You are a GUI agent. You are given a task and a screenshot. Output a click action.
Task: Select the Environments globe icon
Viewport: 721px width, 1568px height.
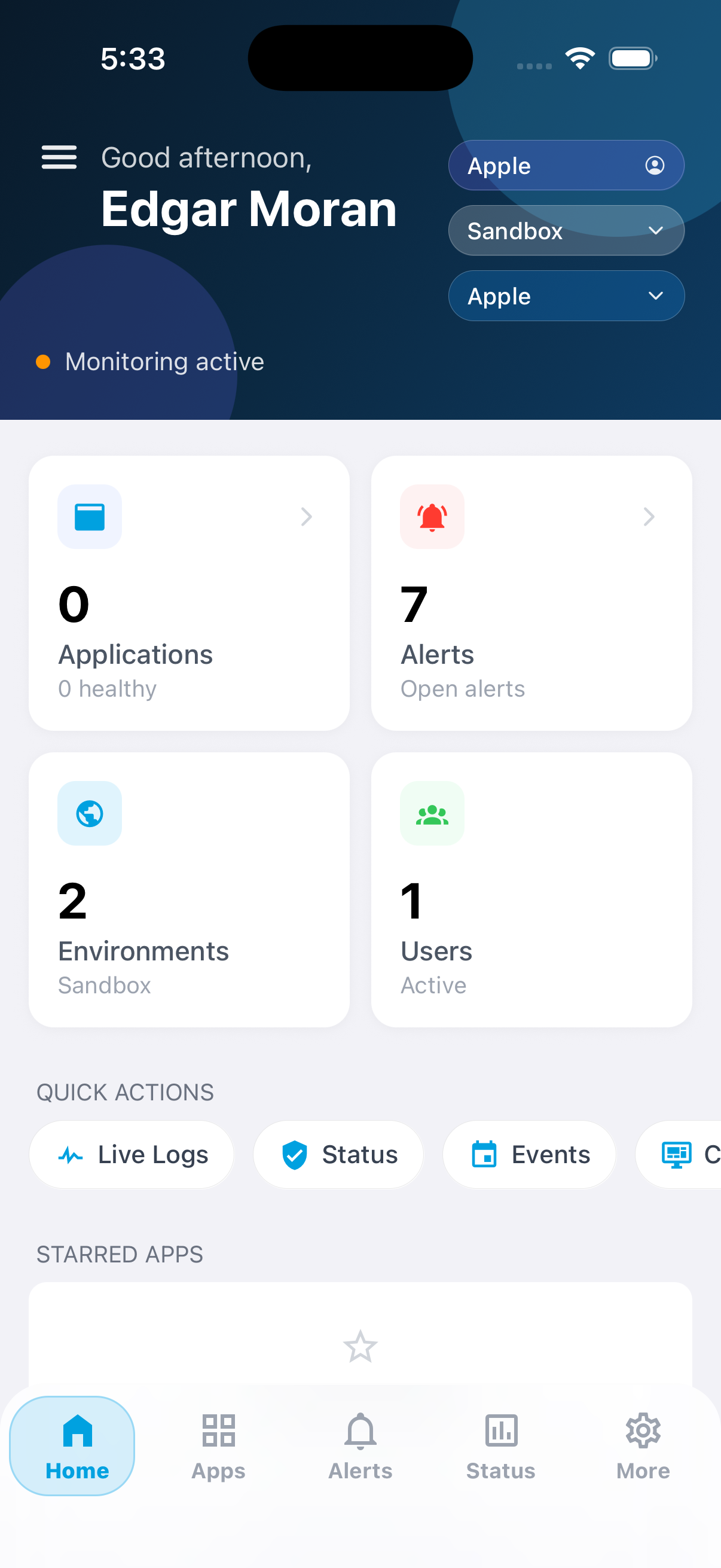tap(90, 813)
